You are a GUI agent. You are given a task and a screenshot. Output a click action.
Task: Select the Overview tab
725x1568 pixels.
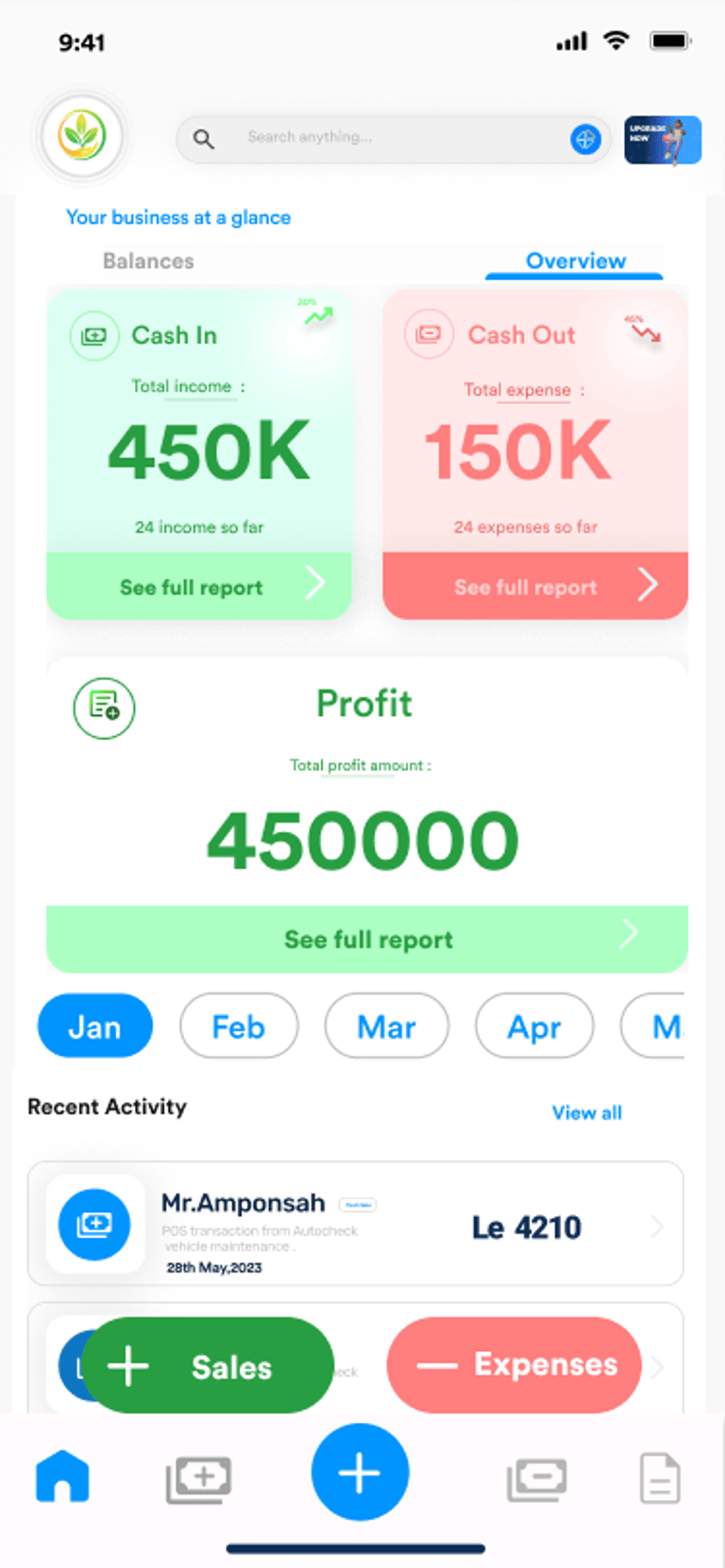pos(575,261)
